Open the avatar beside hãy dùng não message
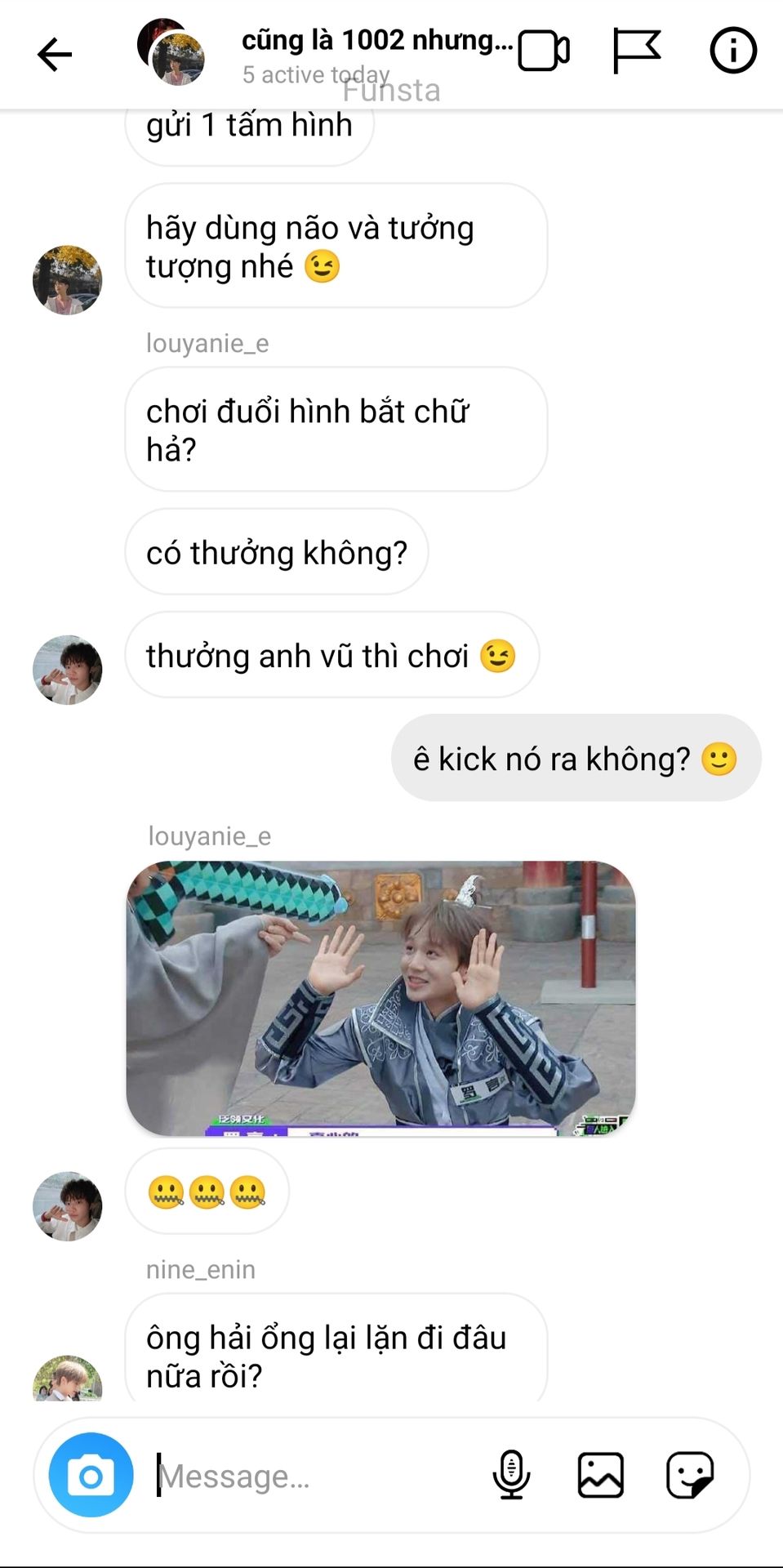The height and width of the screenshot is (1568, 783). [x=67, y=280]
